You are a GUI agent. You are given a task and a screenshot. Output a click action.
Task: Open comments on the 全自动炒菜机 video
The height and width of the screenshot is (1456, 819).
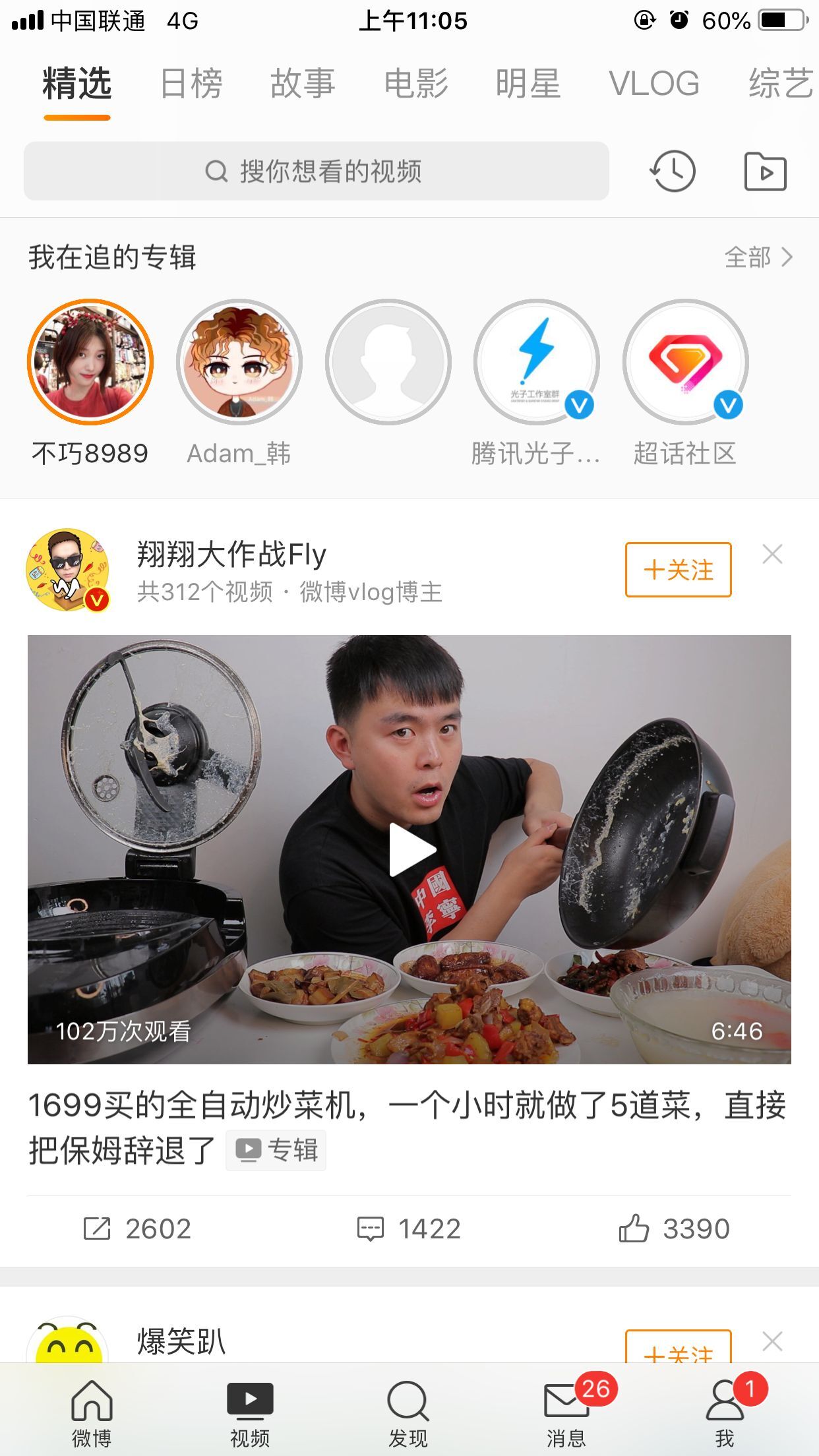point(409,1229)
